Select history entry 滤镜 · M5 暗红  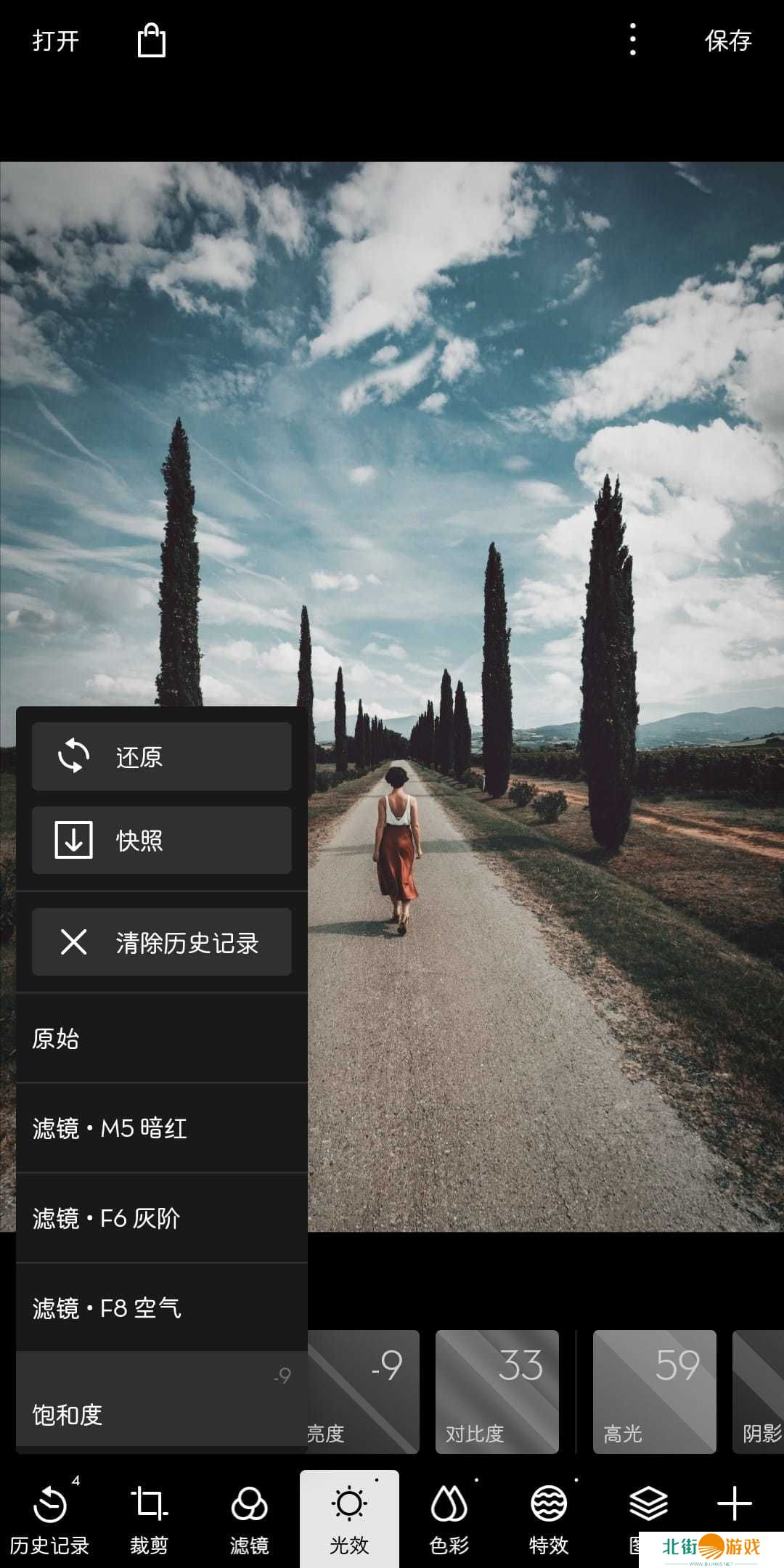click(161, 1128)
